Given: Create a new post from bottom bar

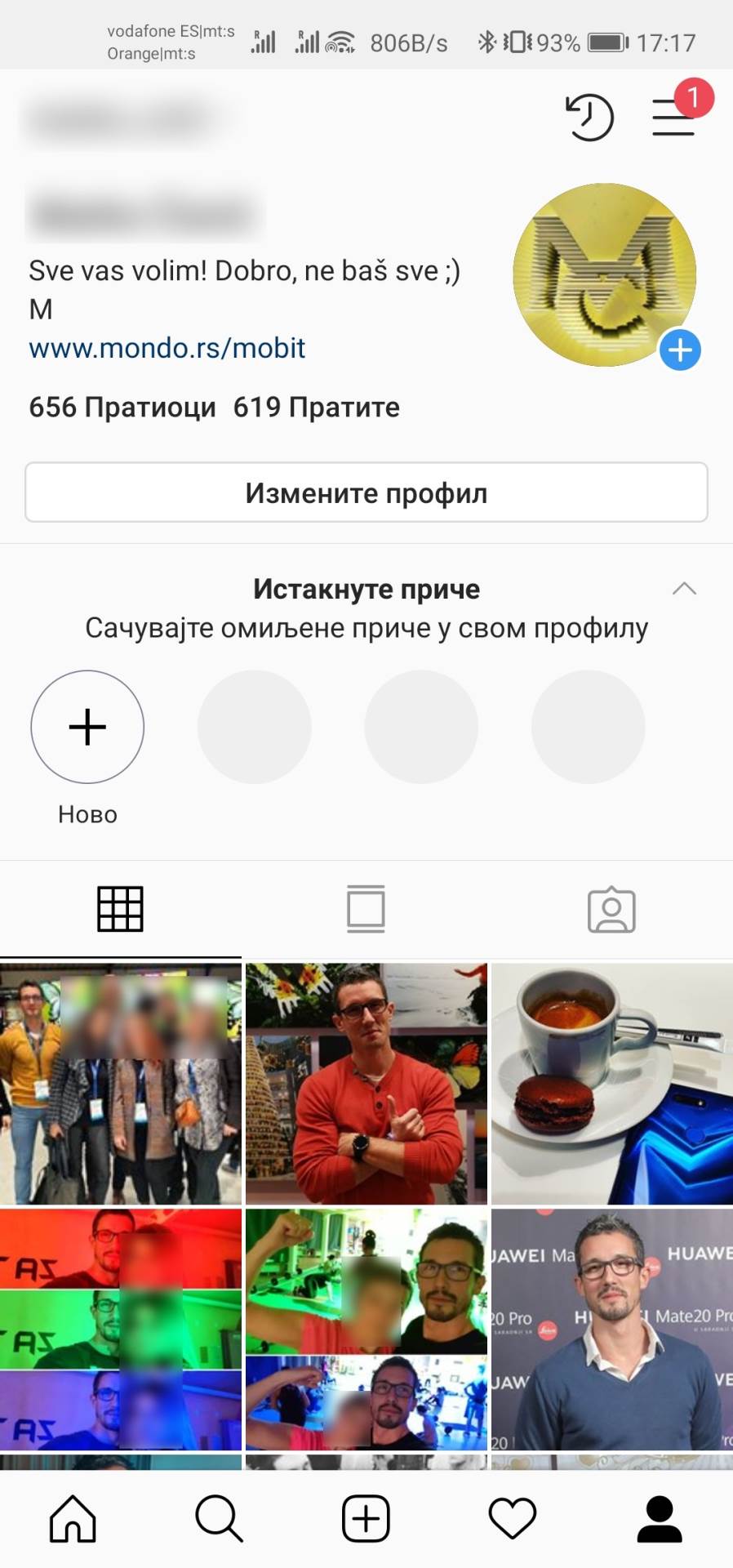Looking at the screenshot, I should tap(366, 1519).
